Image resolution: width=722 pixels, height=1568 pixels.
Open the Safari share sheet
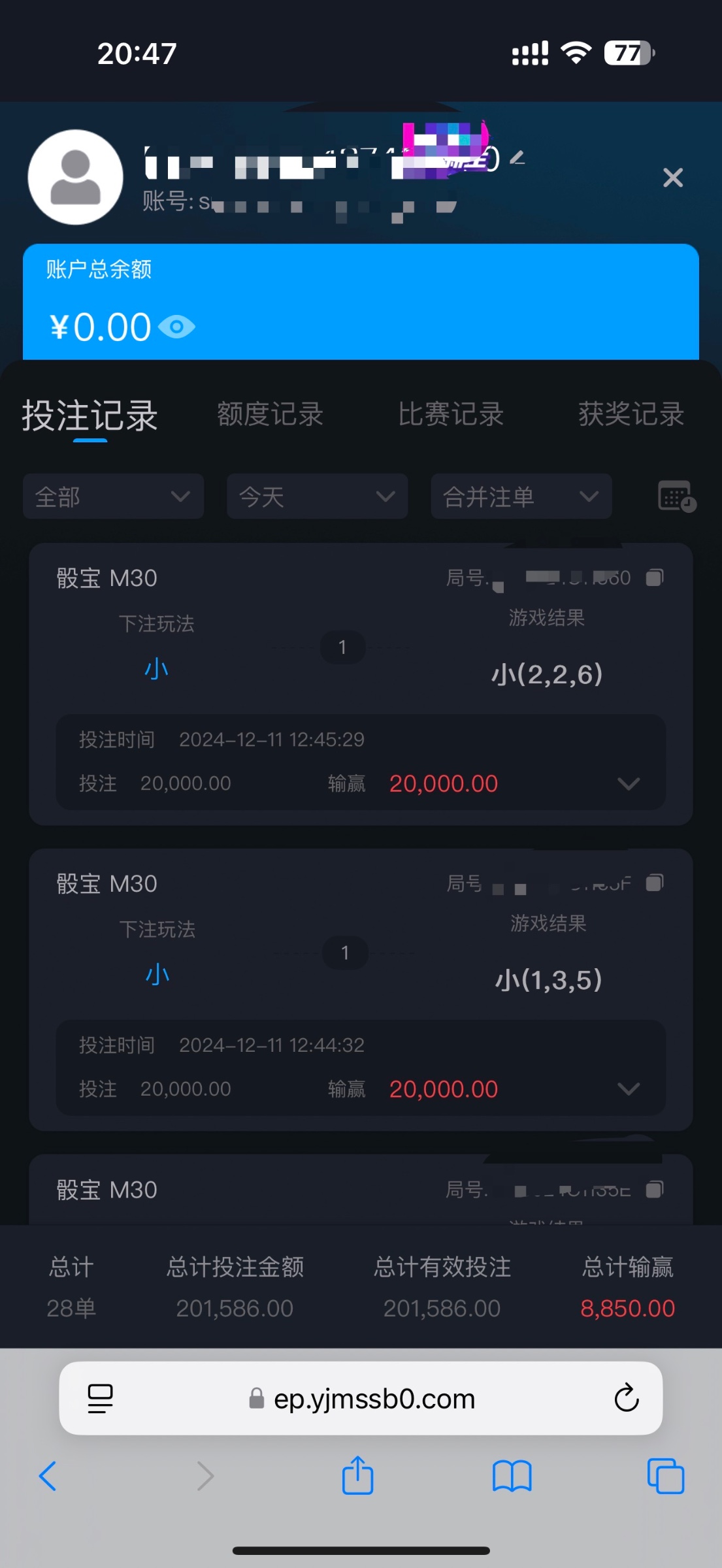click(x=357, y=1476)
